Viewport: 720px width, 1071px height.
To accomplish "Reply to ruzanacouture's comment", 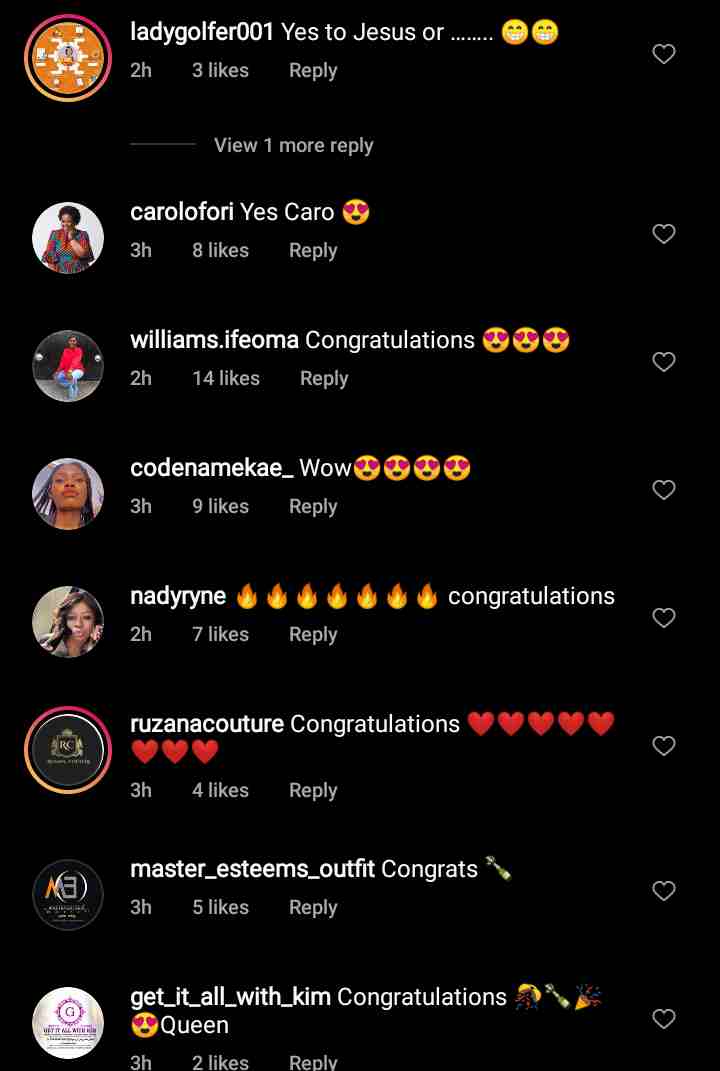I will [312, 791].
